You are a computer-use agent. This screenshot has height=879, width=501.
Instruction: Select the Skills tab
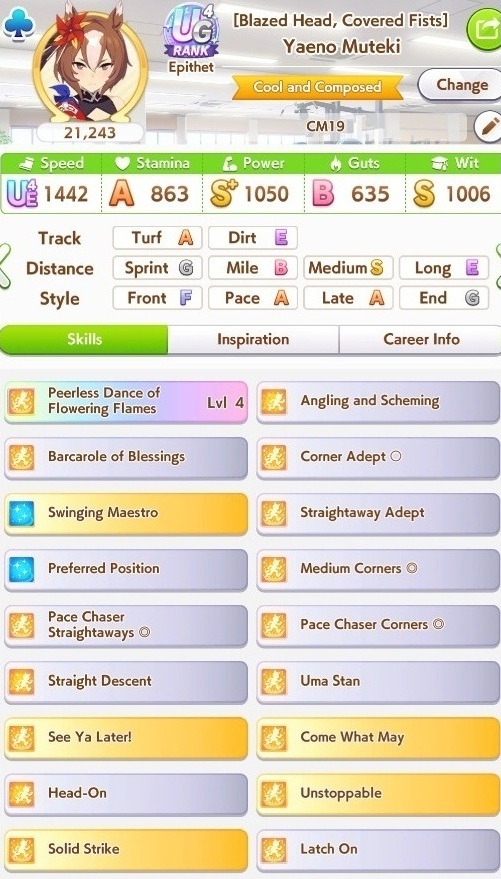click(84, 339)
